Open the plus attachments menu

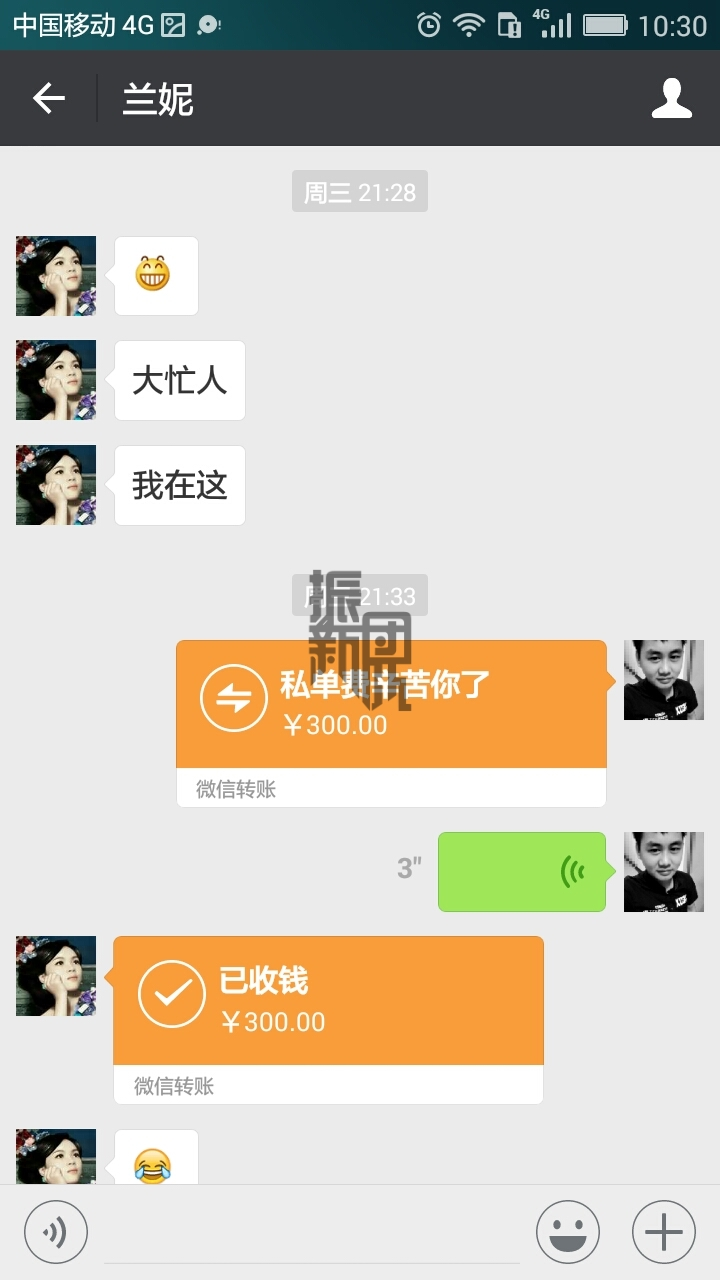coord(664,1232)
